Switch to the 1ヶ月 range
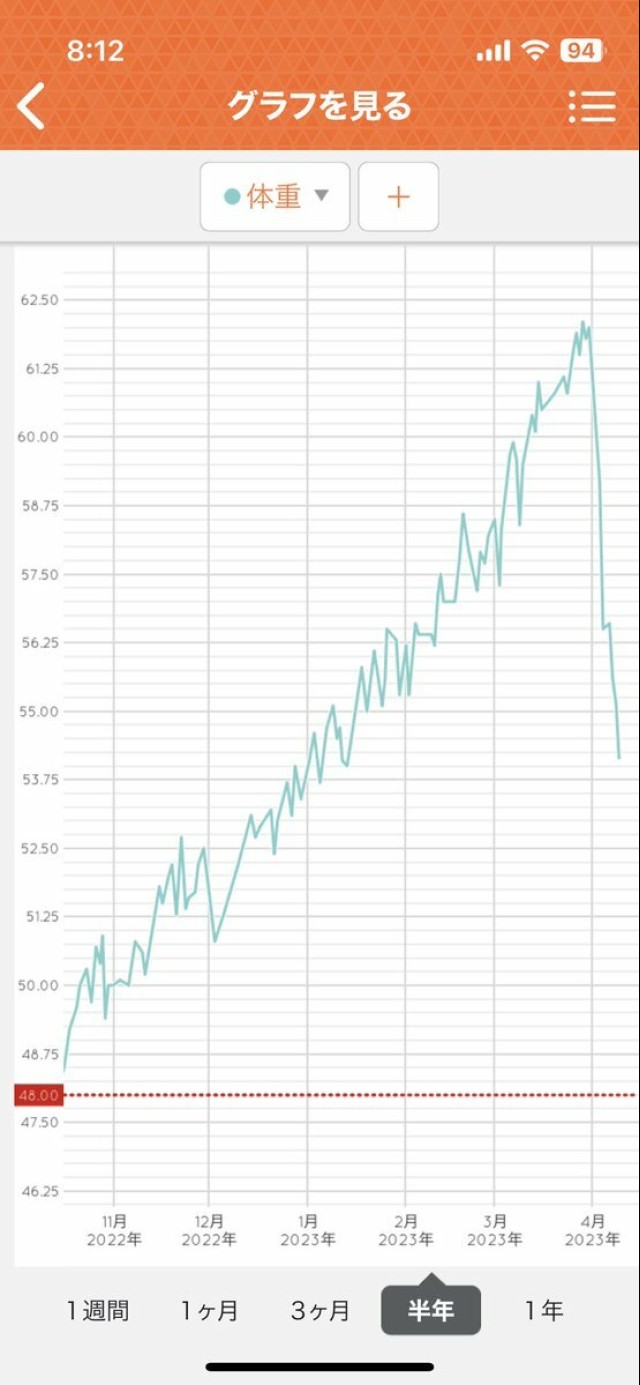The width and height of the screenshot is (640, 1385). click(x=210, y=1310)
